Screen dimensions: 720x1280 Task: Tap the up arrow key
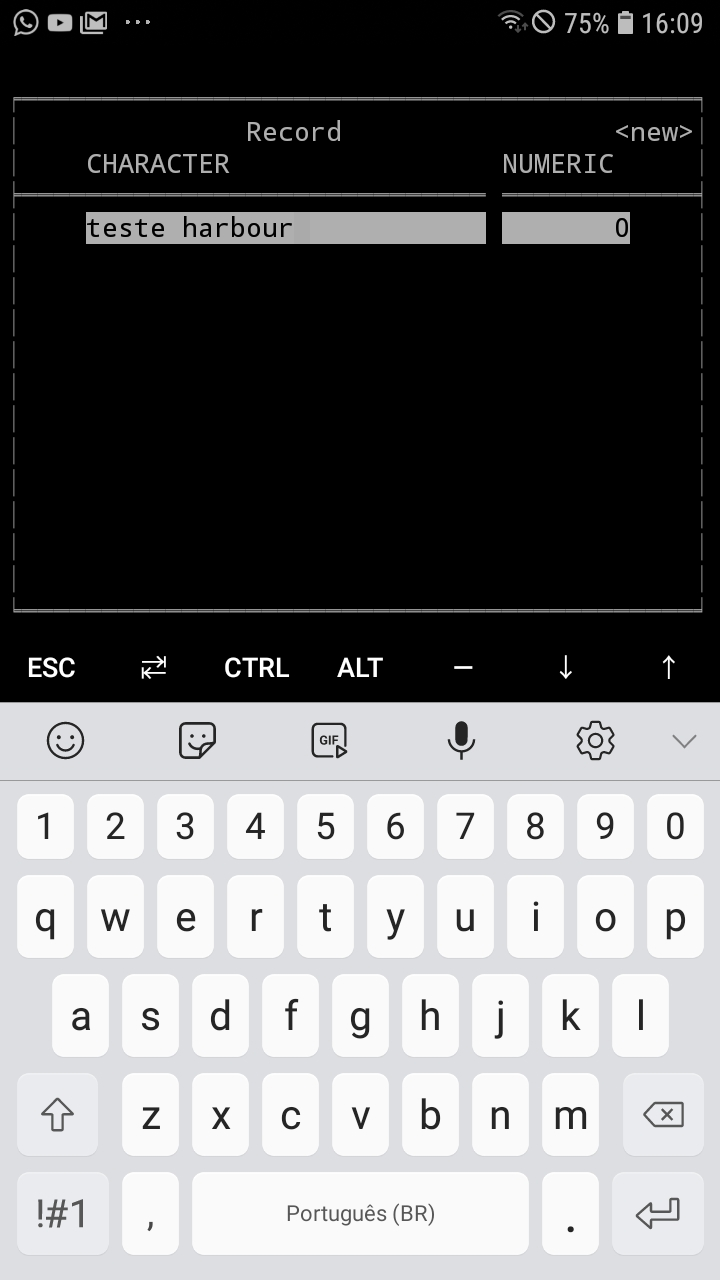[x=669, y=668]
